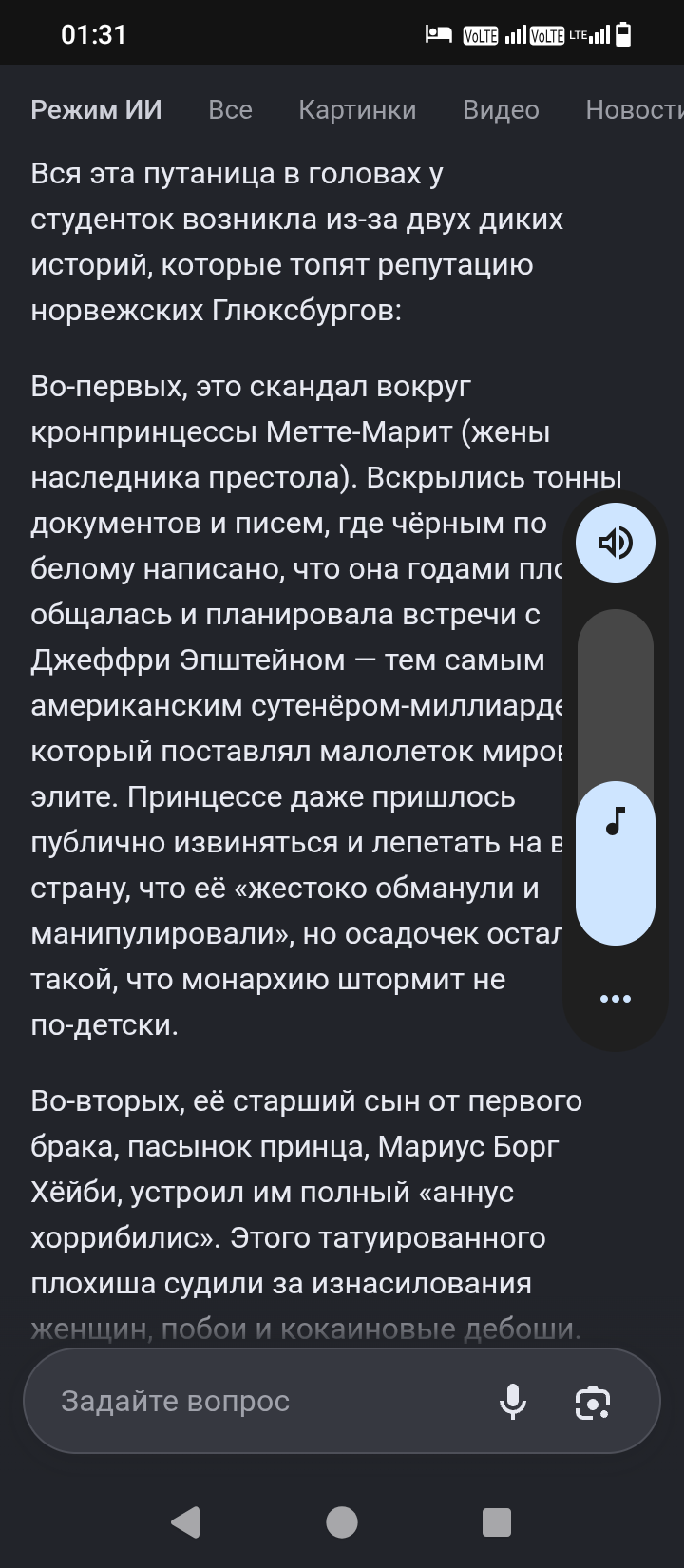Open more volume settings via the three dots
The height and width of the screenshot is (1568, 684).
[x=616, y=999]
